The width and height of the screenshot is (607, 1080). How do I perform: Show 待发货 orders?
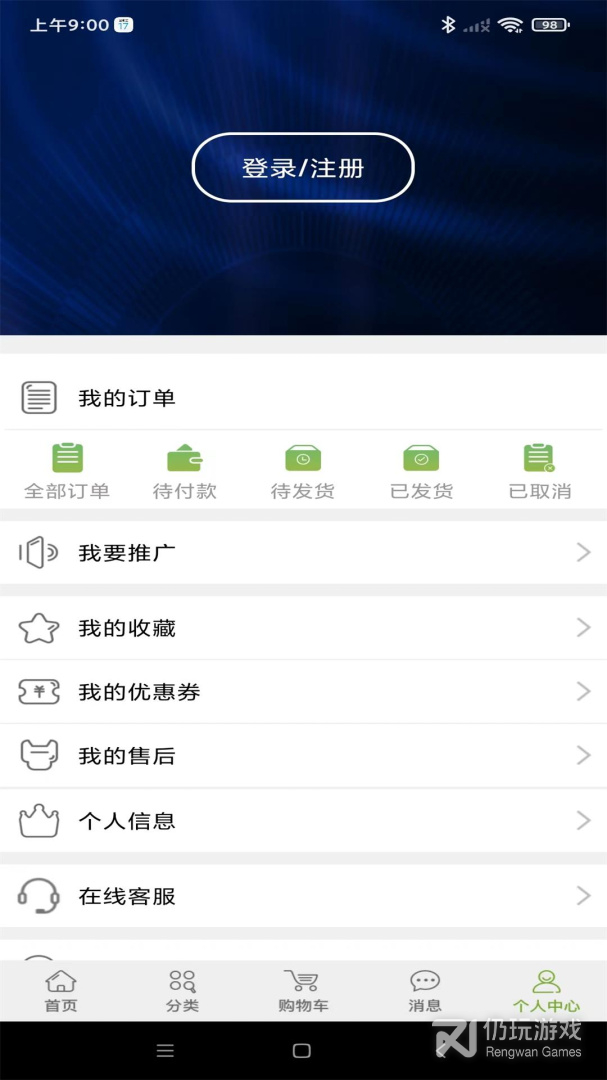point(303,471)
